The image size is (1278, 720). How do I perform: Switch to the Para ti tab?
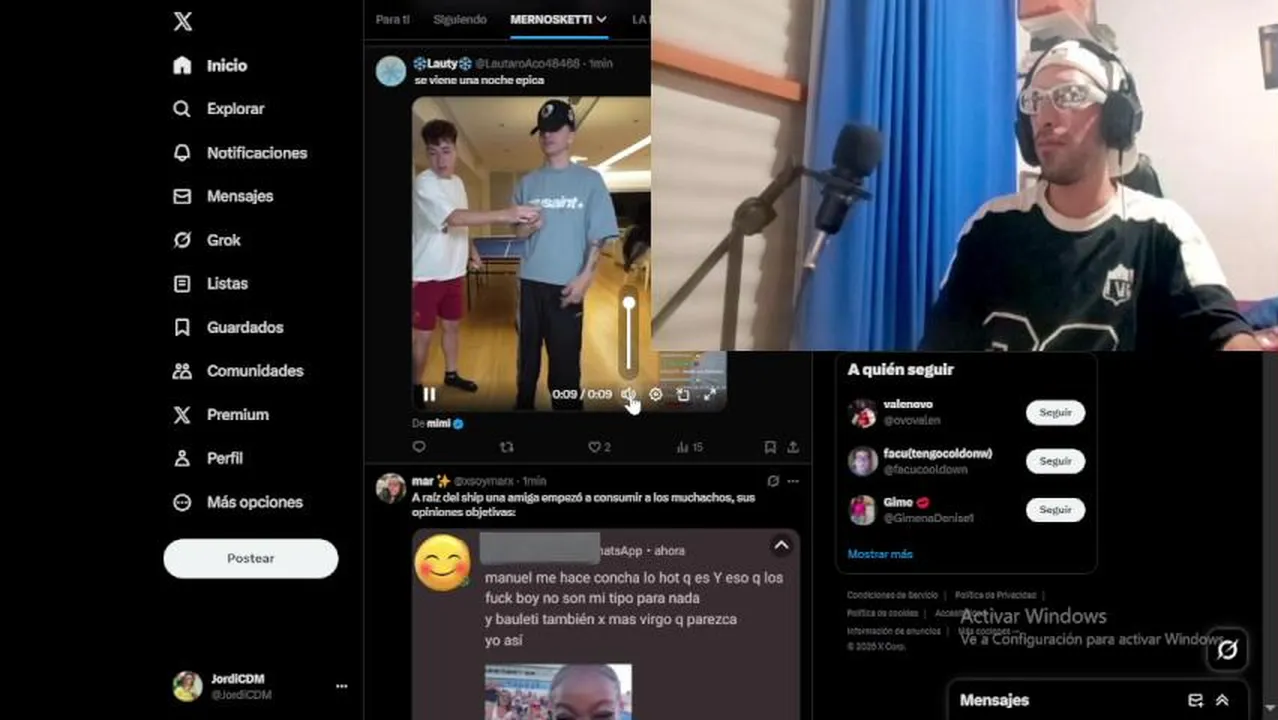tap(392, 19)
